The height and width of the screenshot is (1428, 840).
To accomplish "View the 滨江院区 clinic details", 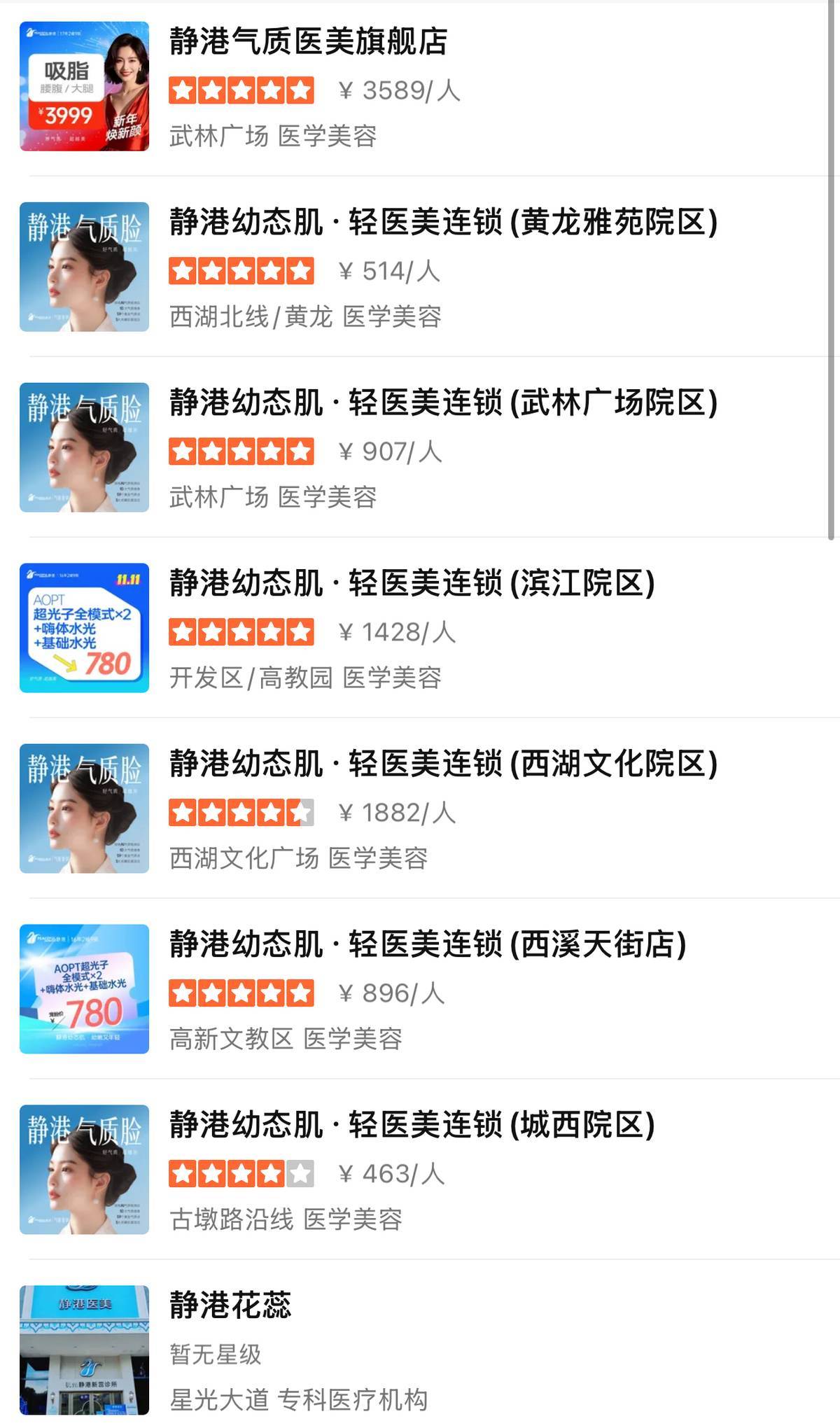I will (412, 584).
